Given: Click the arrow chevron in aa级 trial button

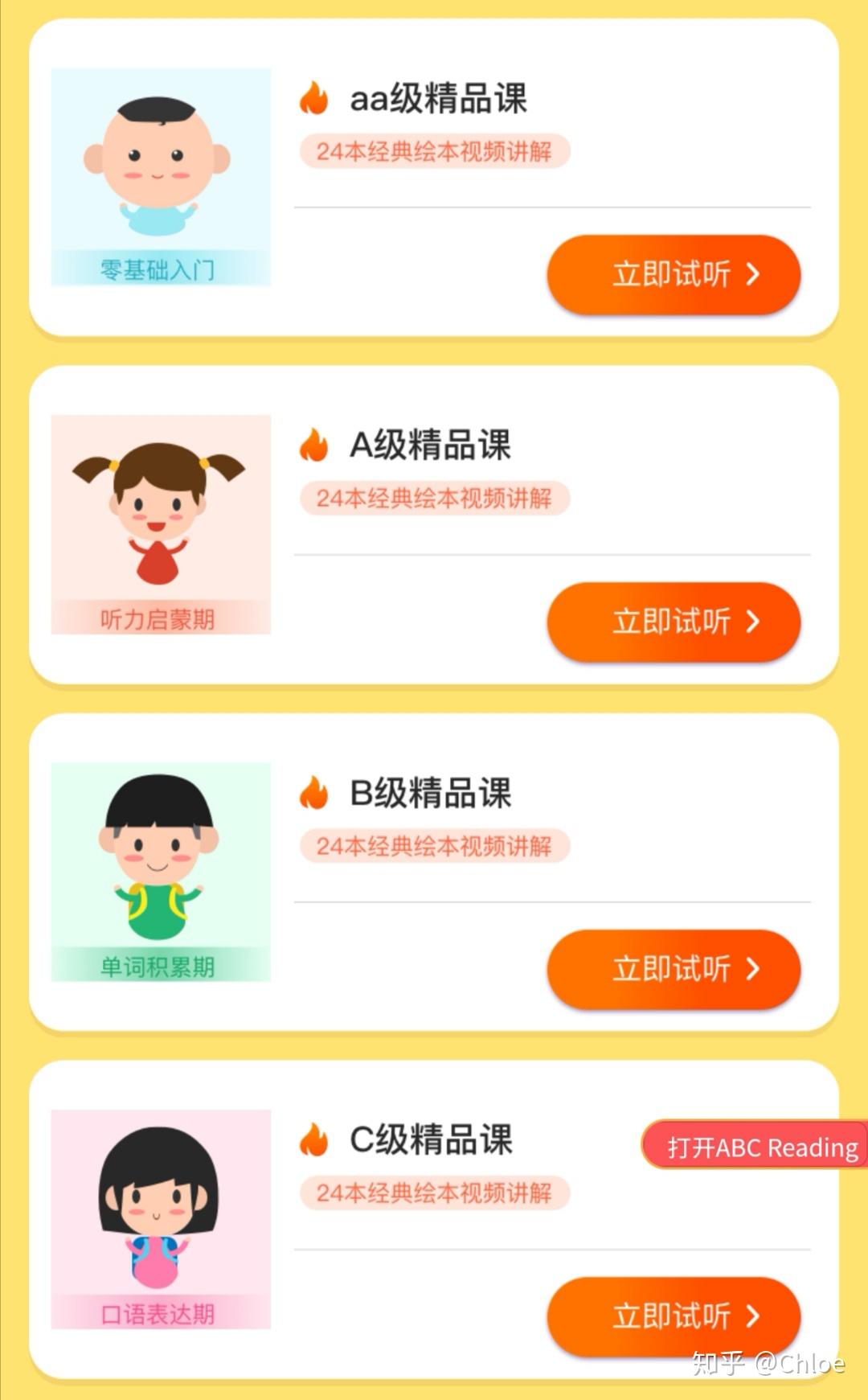Looking at the screenshot, I should 754,275.
